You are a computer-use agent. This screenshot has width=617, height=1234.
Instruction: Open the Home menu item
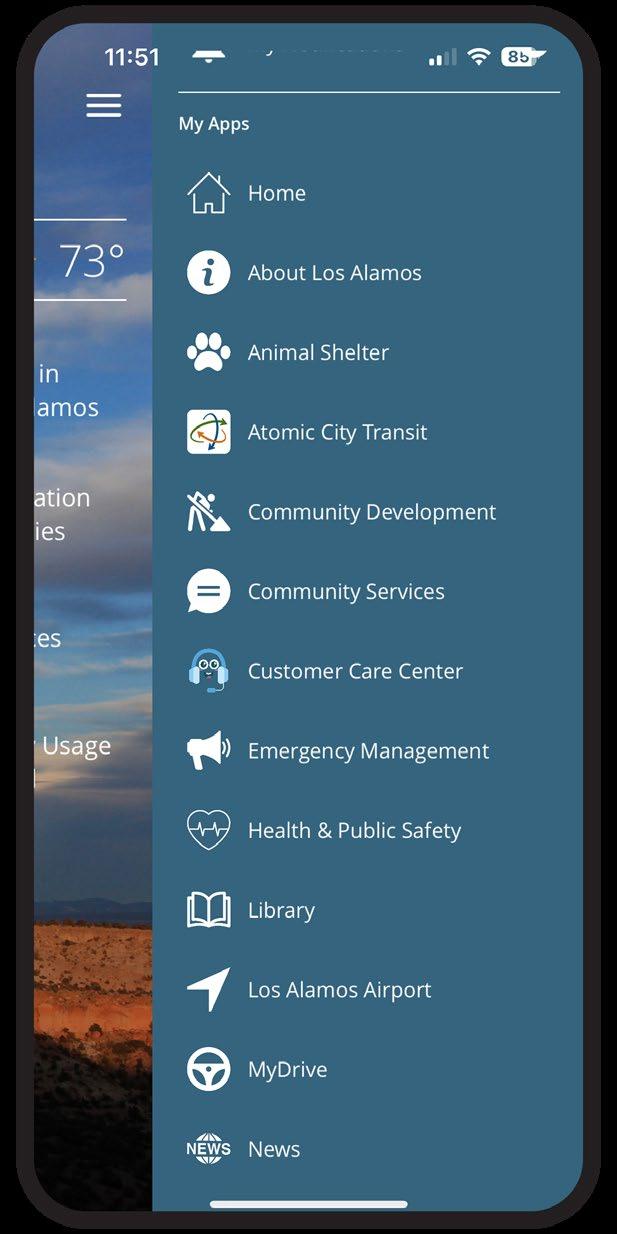(276, 193)
